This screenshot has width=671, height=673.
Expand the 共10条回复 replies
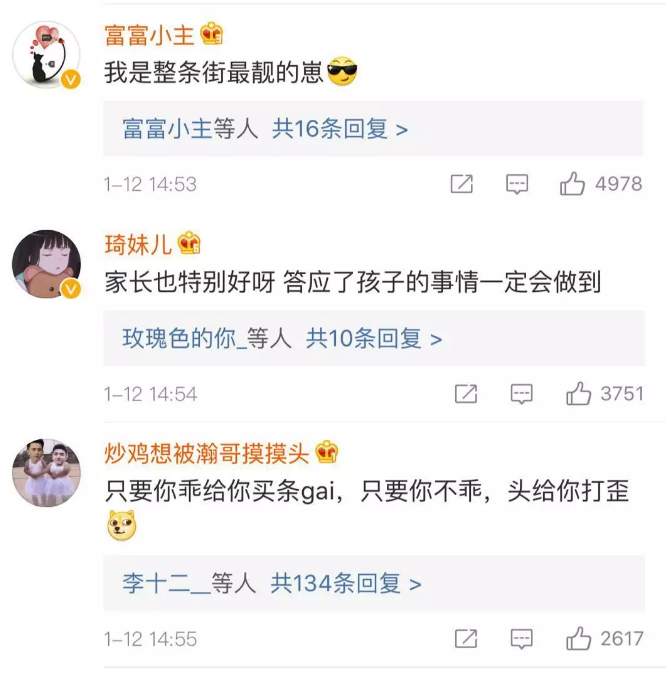pos(373,339)
